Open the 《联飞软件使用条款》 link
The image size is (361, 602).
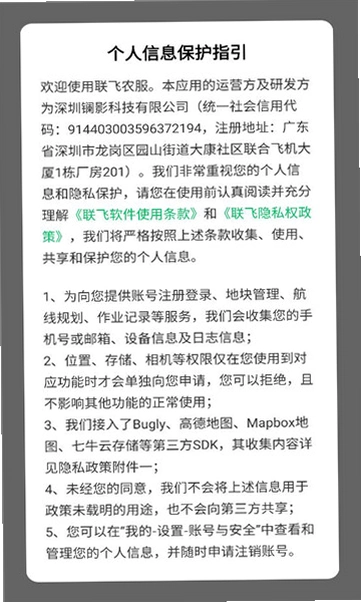tap(136, 214)
